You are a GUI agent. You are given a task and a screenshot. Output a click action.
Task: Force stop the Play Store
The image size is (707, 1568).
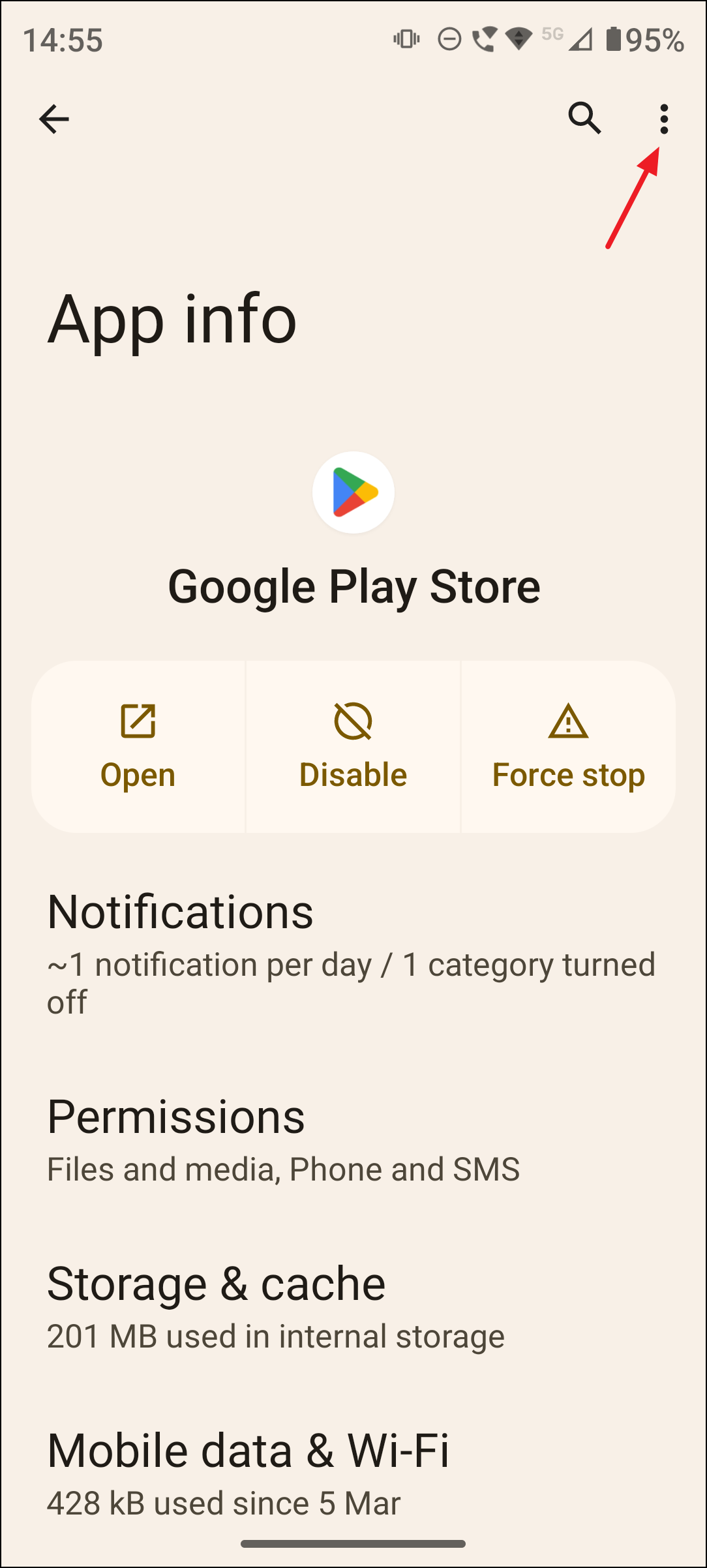(x=568, y=747)
